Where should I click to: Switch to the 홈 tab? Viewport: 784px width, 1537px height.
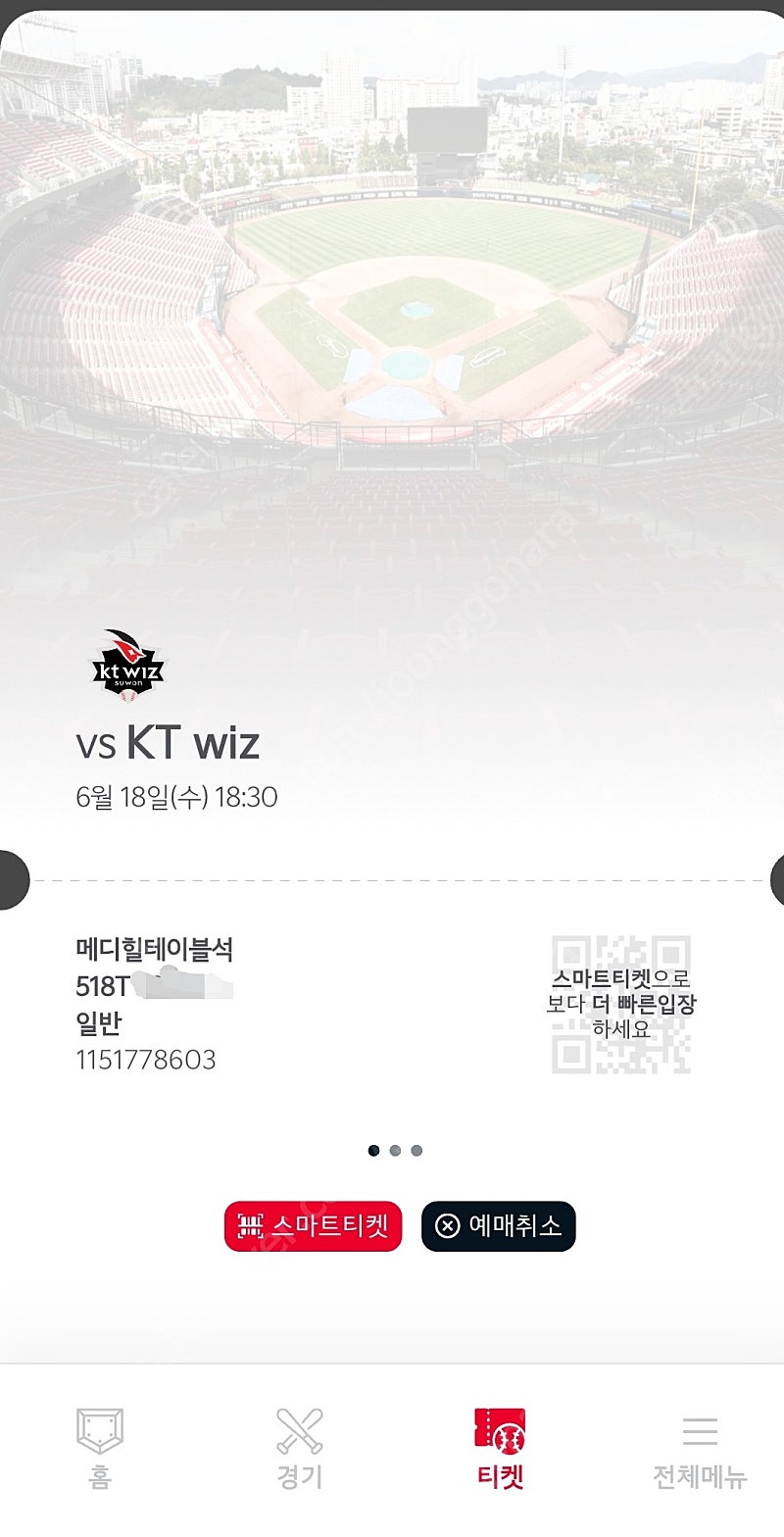point(100,1449)
